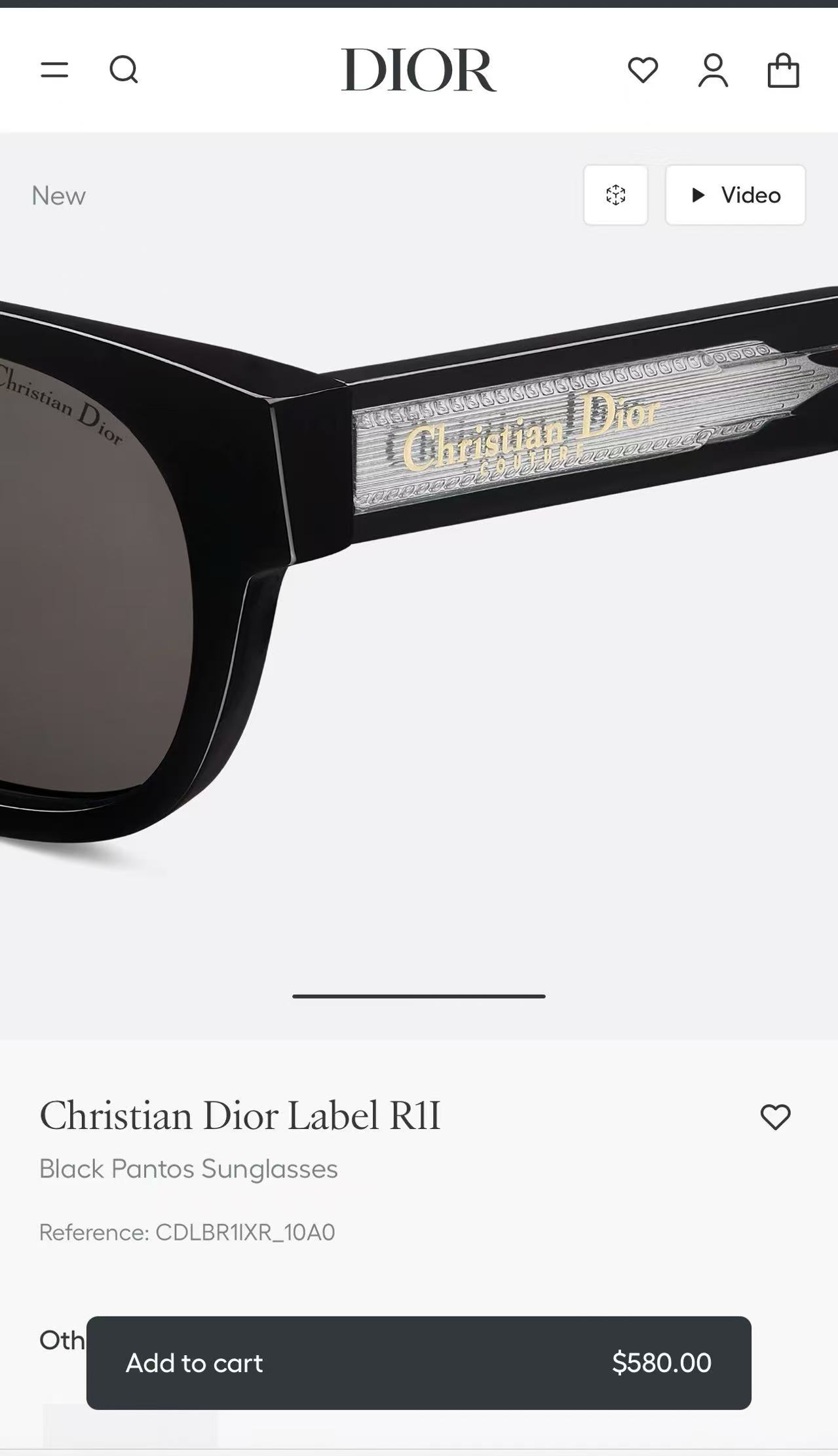Image resolution: width=838 pixels, height=1456 pixels.
Task: Expand the partially hidden "Other" section
Action: coord(62,1341)
